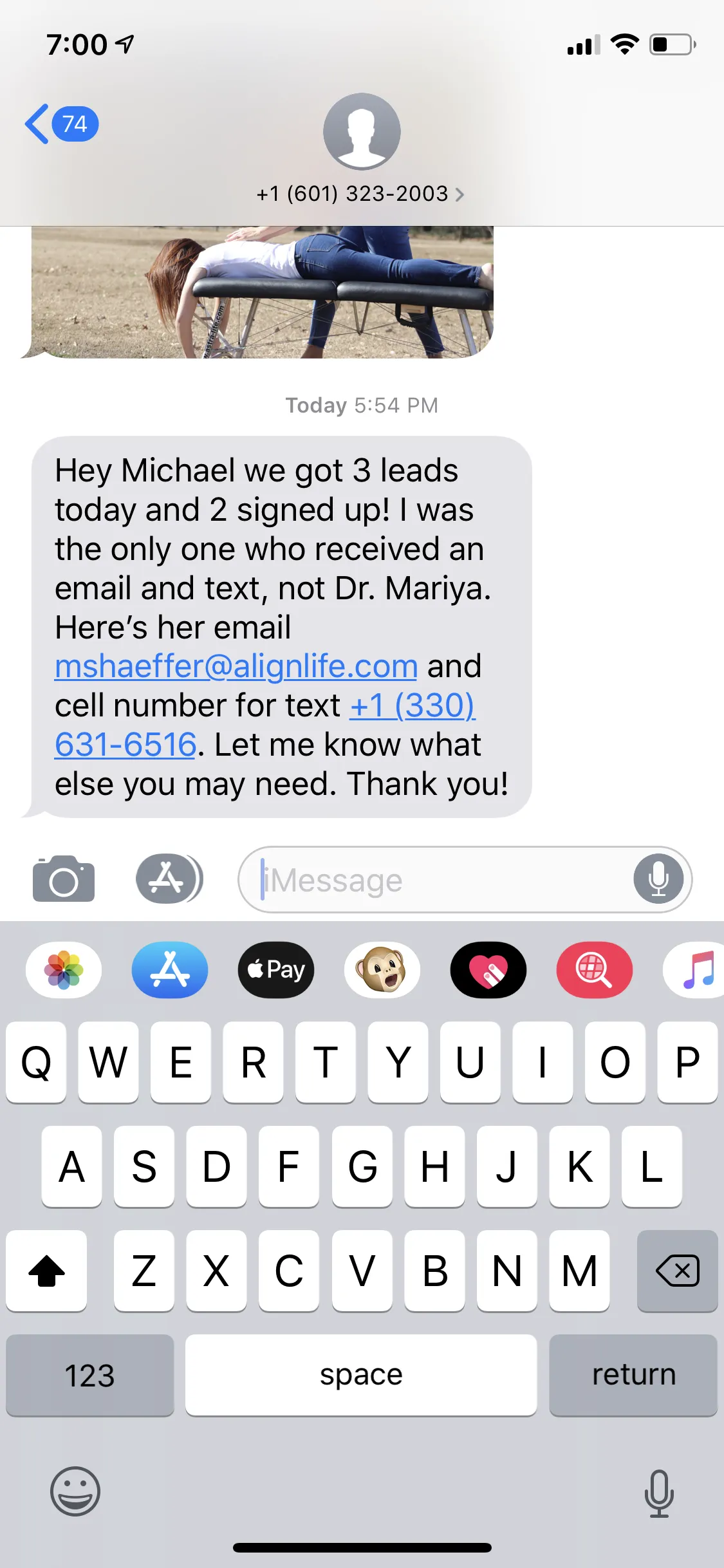Open the camera to attach a photo

click(63, 879)
